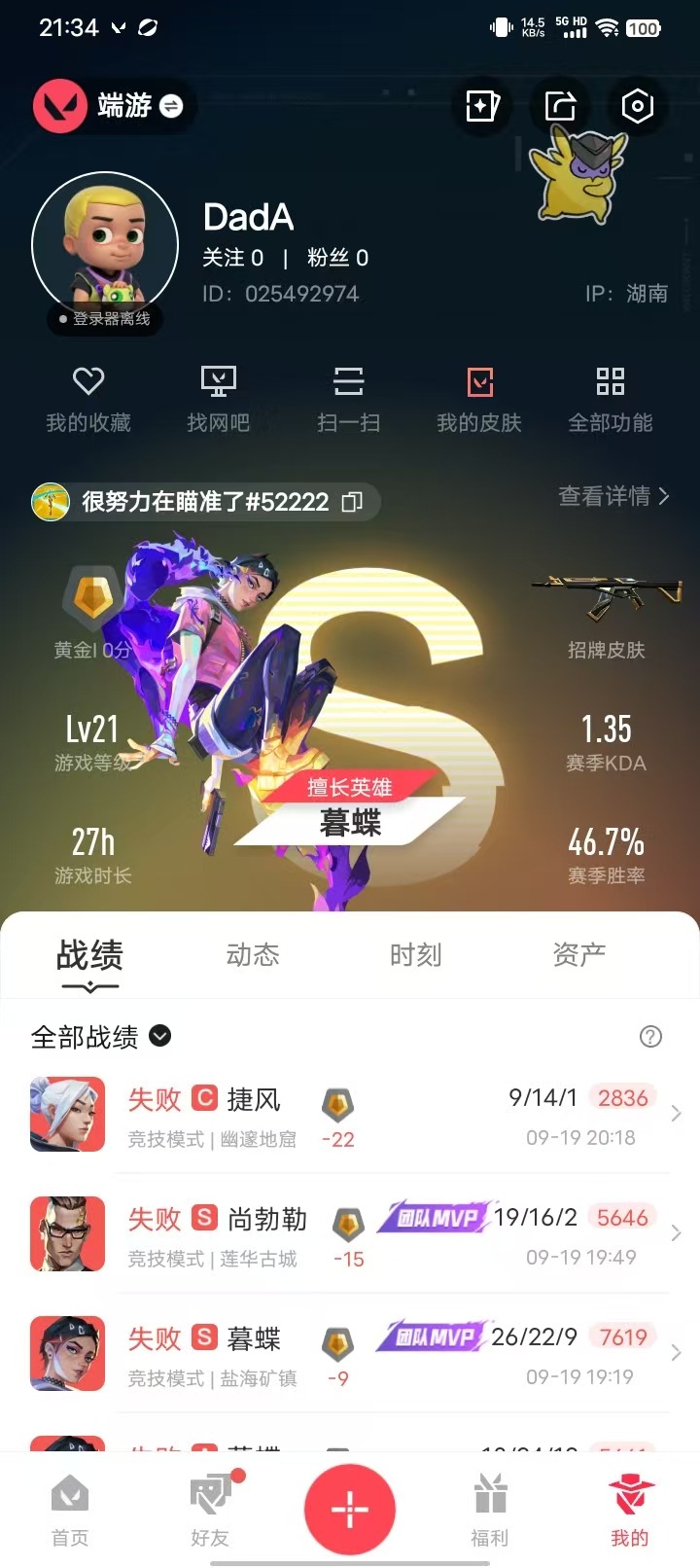Open the help question mark icon
The height and width of the screenshot is (1568, 700).
point(650,1037)
